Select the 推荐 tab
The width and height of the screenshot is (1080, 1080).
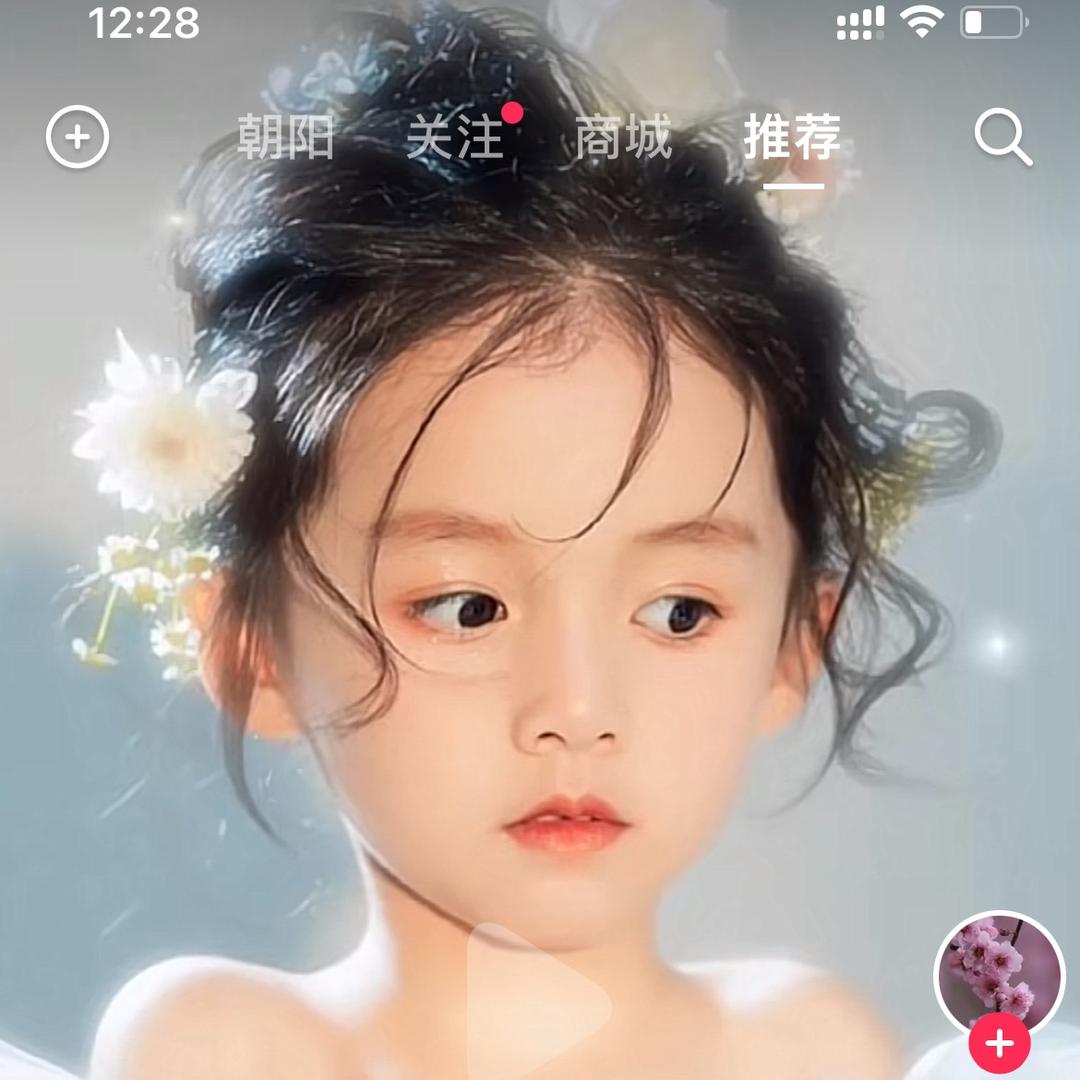click(792, 138)
